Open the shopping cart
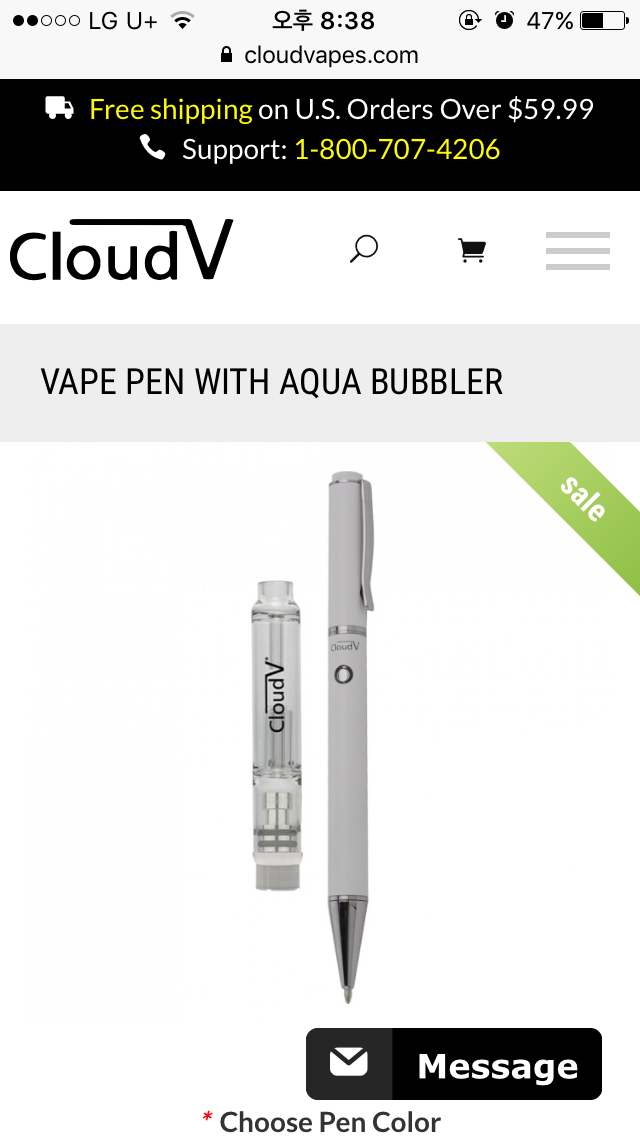640x1136 pixels. tap(472, 250)
